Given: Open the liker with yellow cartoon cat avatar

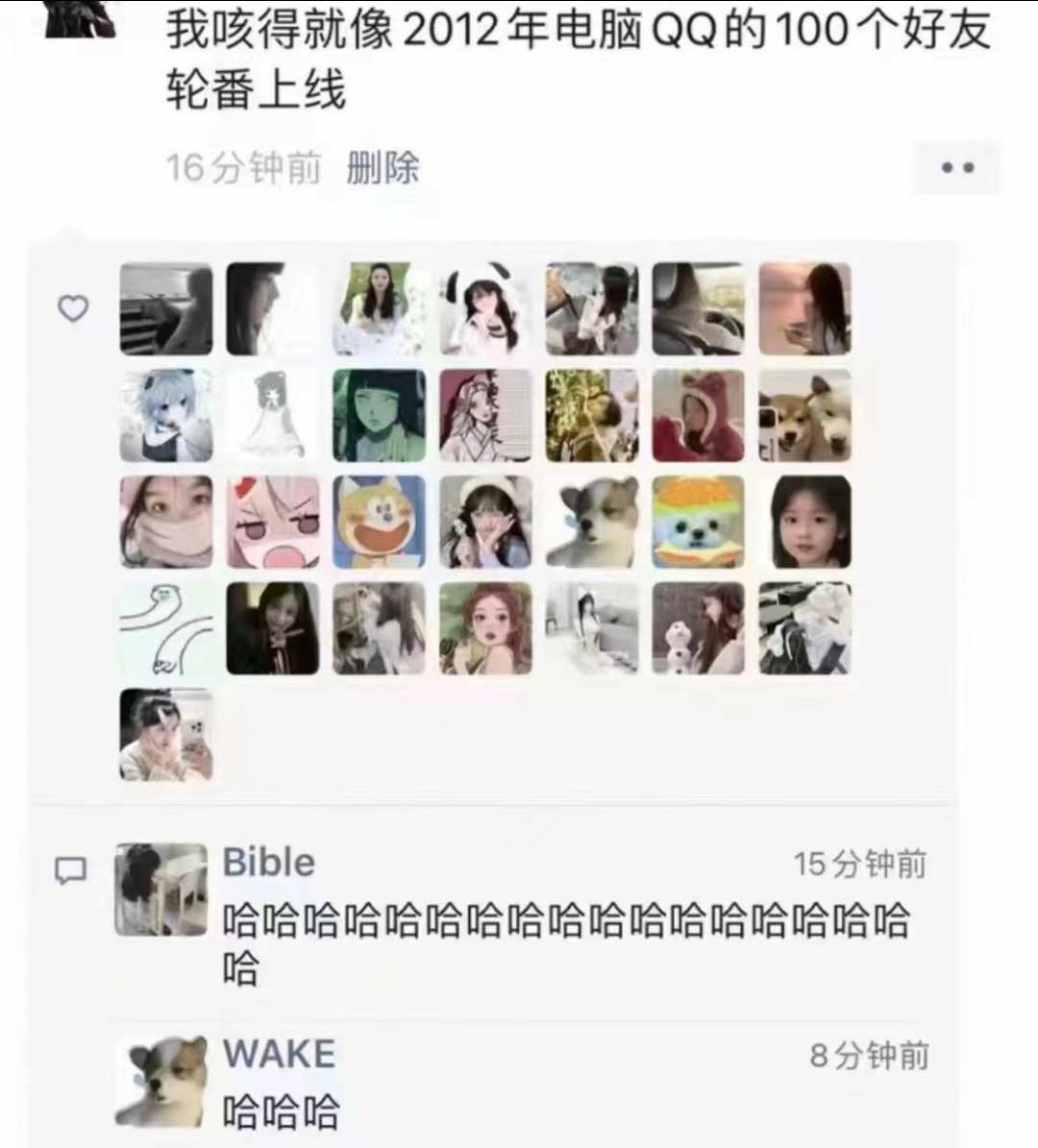Looking at the screenshot, I should click(x=379, y=523).
